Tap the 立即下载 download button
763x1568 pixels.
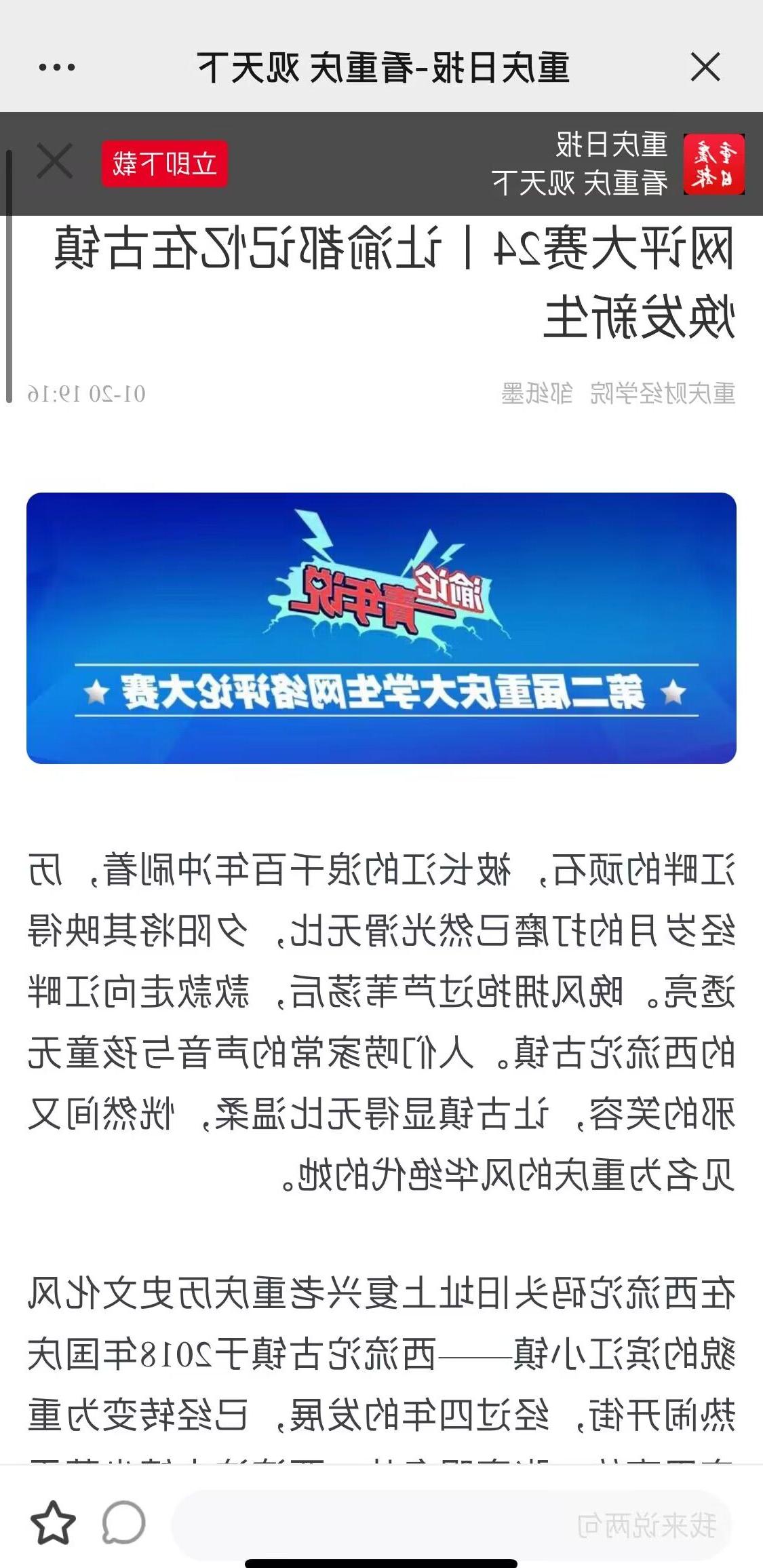[x=164, y=164]
